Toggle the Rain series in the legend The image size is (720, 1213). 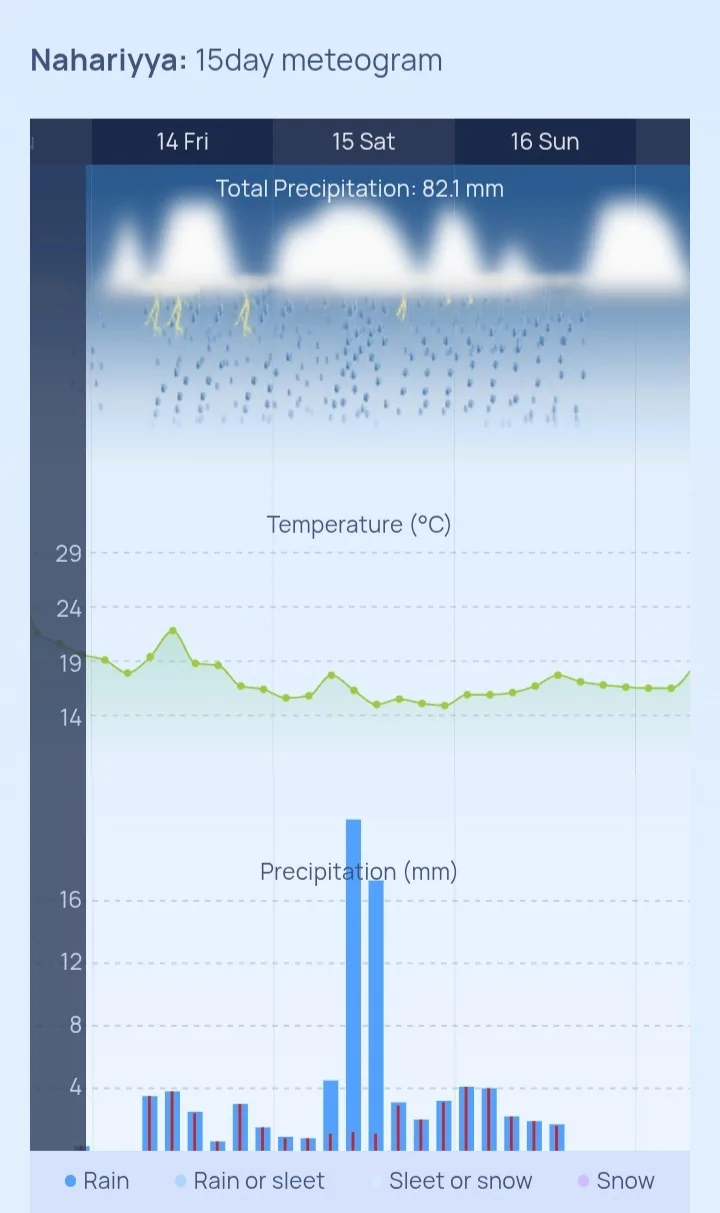(97, 1181)
